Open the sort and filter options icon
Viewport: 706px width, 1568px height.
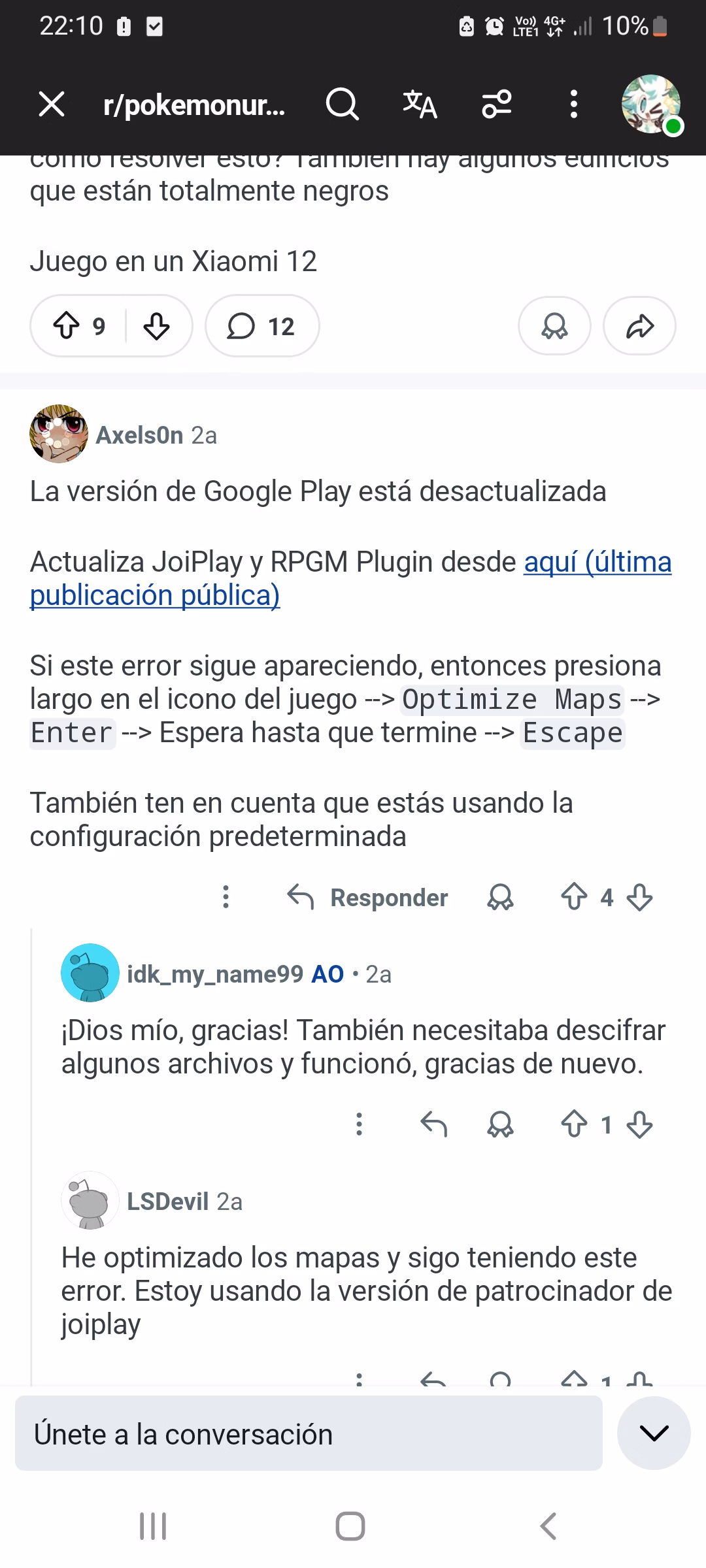coord(497,104)
